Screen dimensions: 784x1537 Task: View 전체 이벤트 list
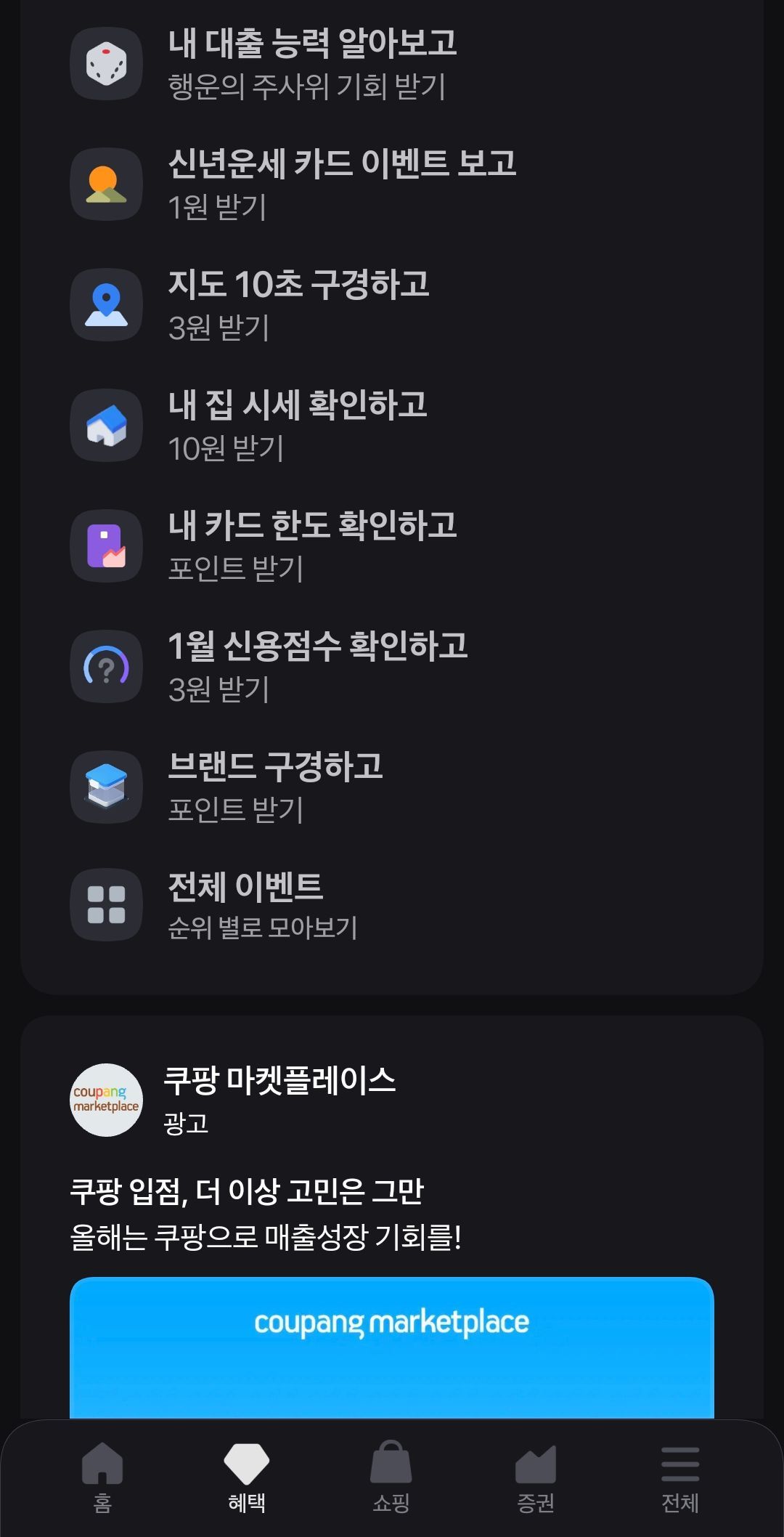point(262,905)
